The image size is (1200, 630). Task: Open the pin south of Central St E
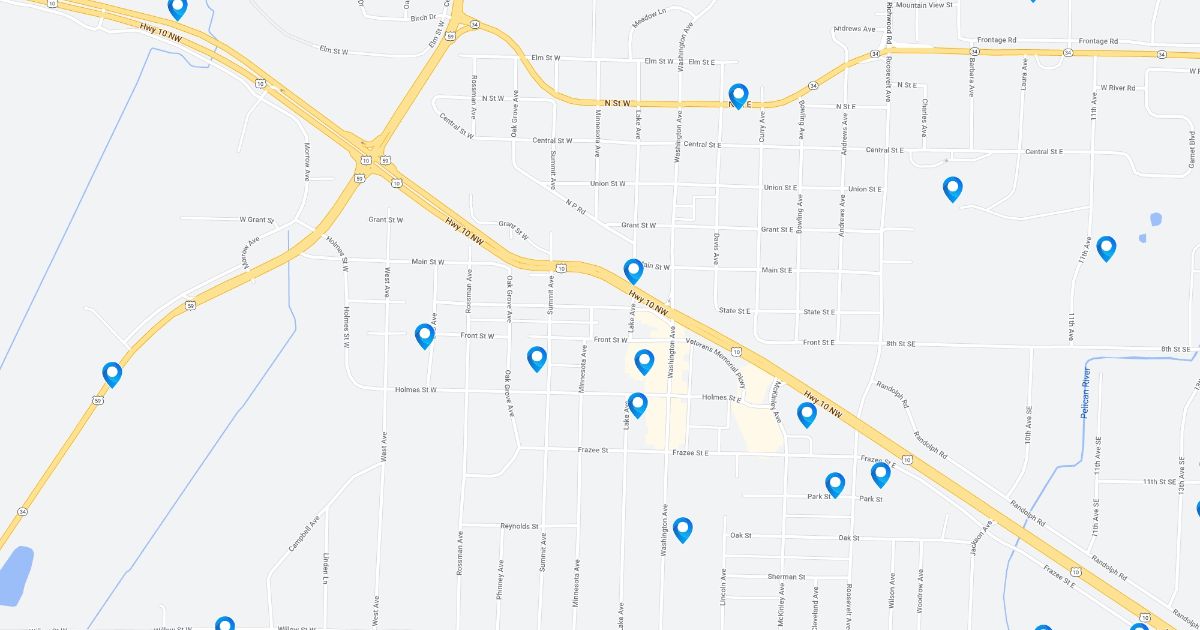(953, 189)
